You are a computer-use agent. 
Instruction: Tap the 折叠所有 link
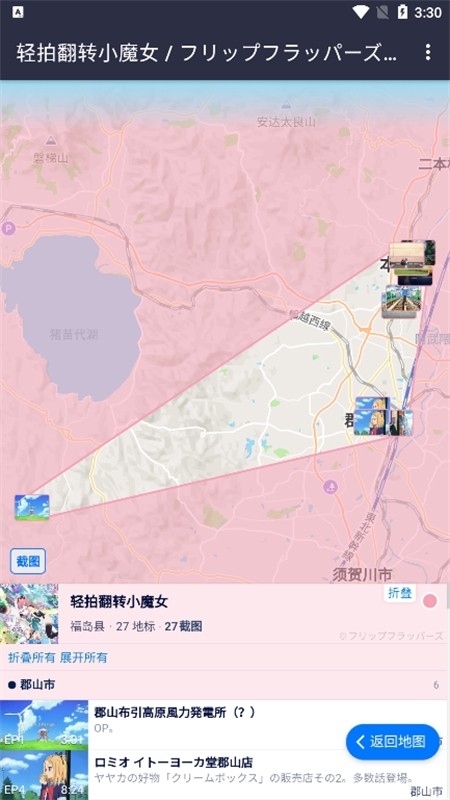click(31, 657)
